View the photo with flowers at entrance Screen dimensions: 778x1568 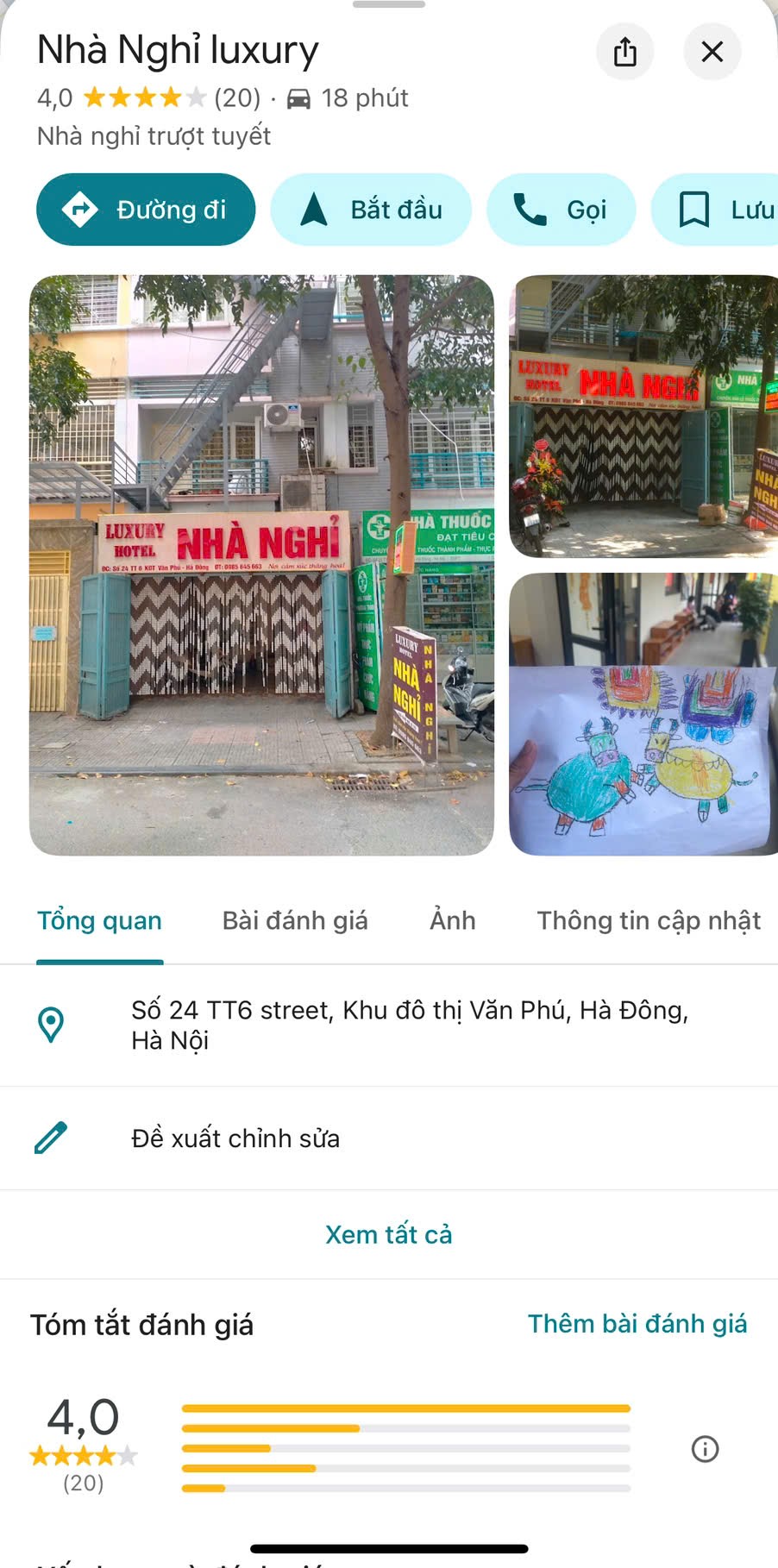tap(643, 417)
